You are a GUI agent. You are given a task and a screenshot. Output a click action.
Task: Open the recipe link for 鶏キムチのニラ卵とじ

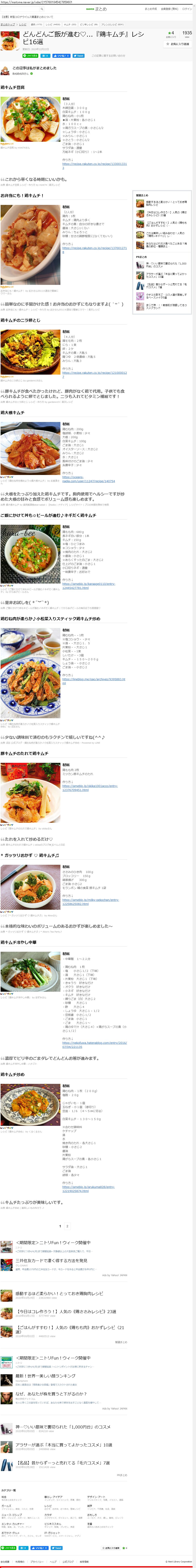pos(94,374)
